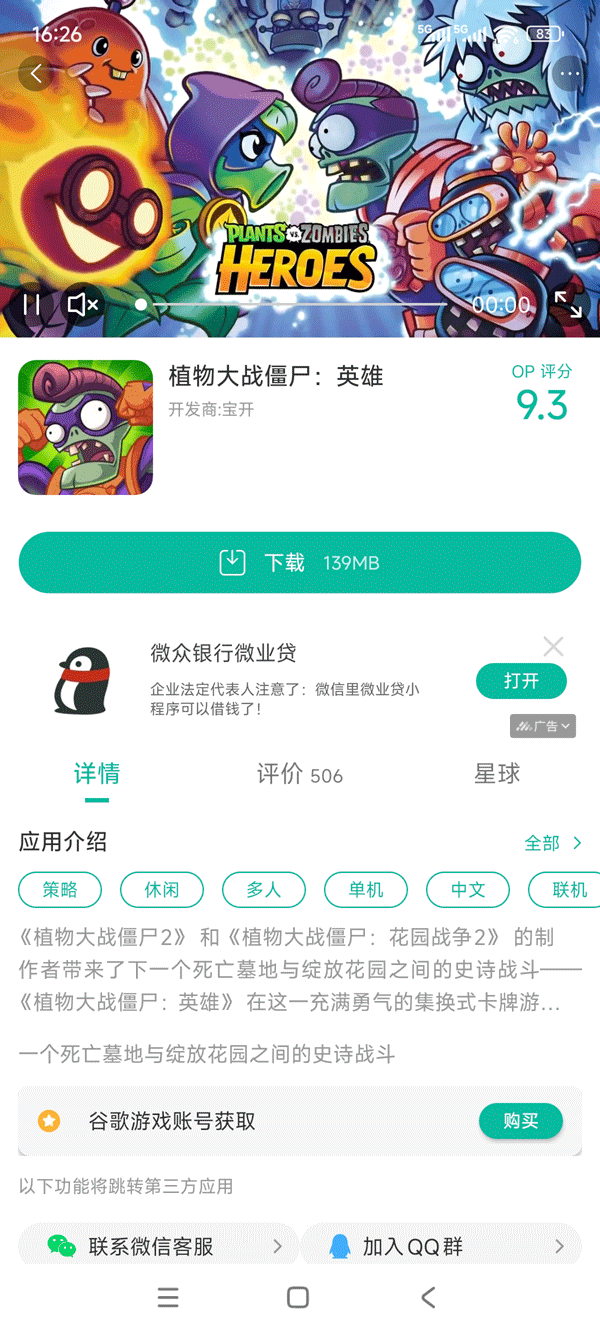Select the 单机 tag chip

coord(366,890)
